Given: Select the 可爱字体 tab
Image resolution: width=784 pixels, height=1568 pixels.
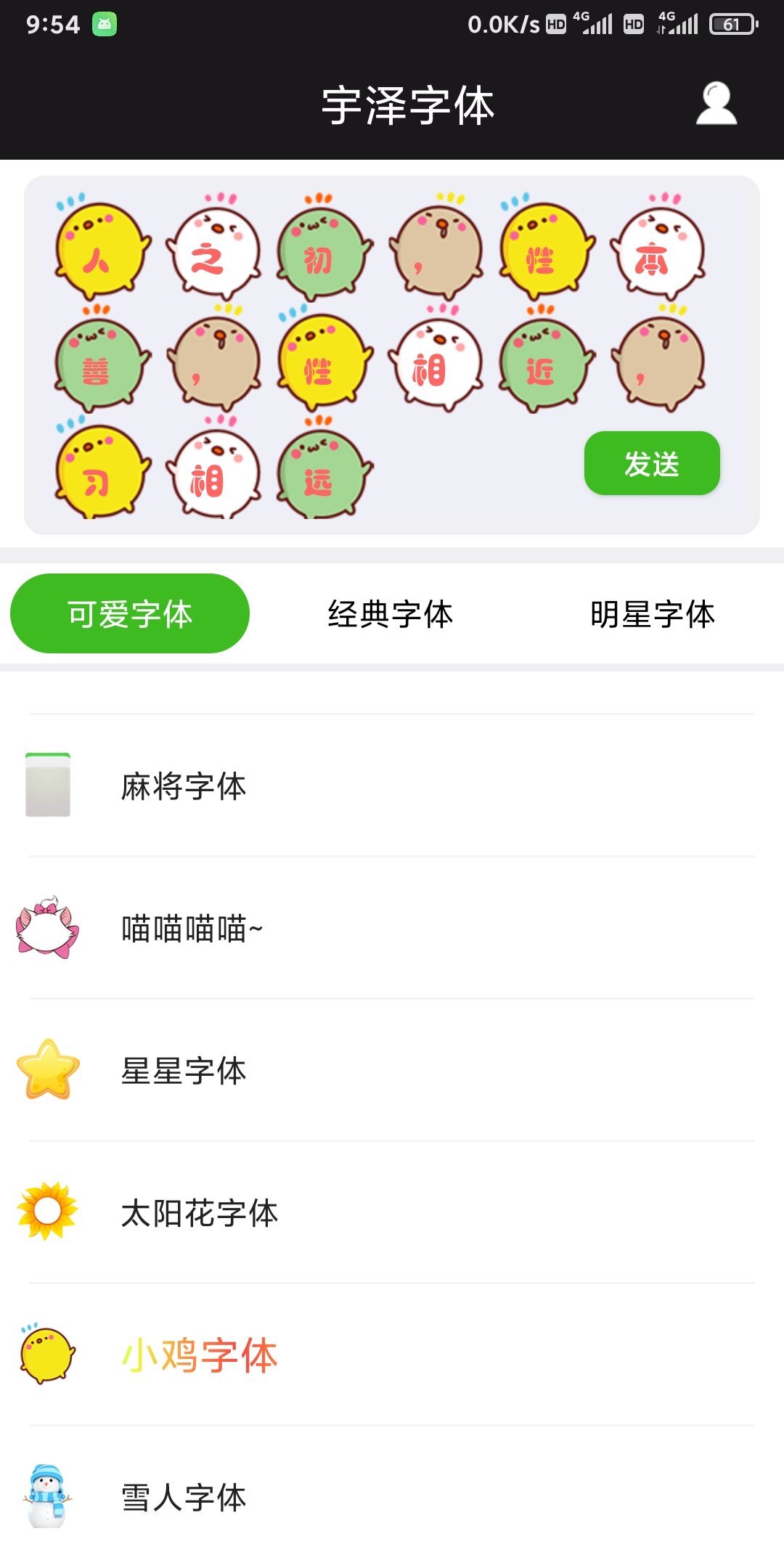Looking at the screenshot, I should pos(129,613).
